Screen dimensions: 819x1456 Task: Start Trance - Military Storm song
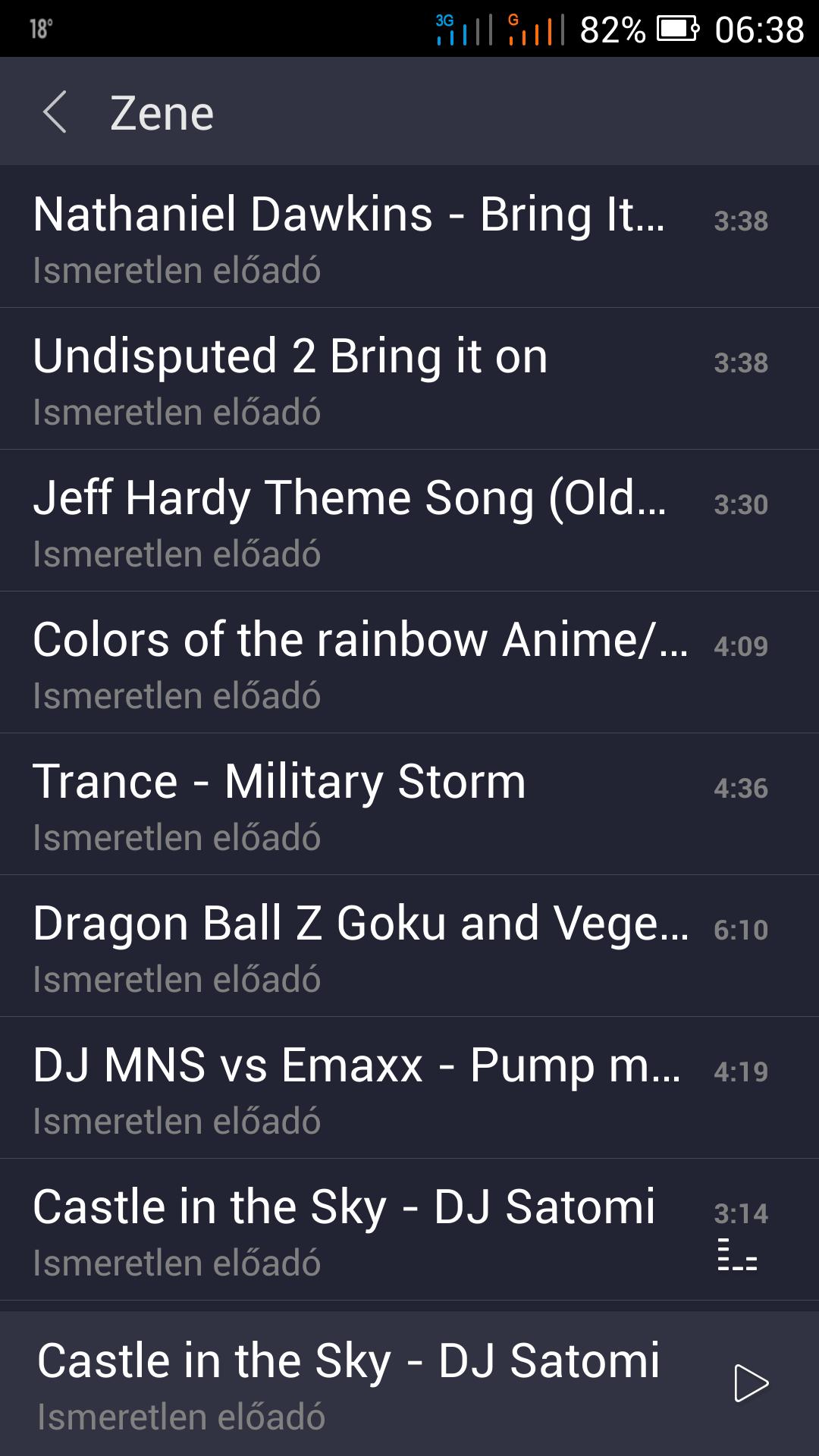(409, 804)
